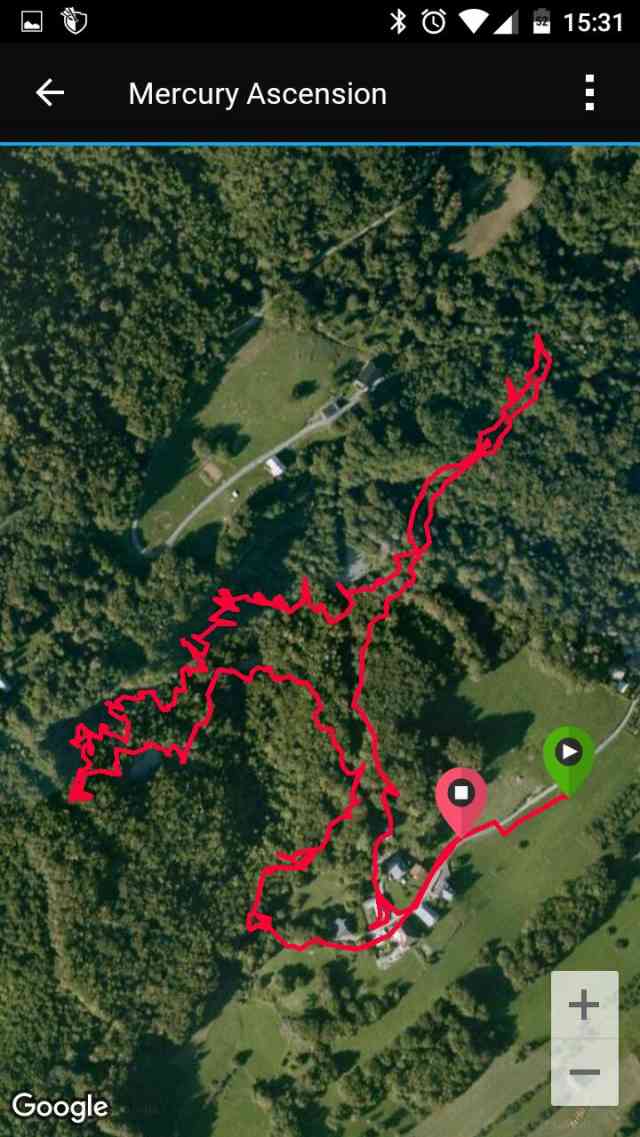Zoom in on the map
This screenshot has width=640, height=1137.
click(584, 1005)
